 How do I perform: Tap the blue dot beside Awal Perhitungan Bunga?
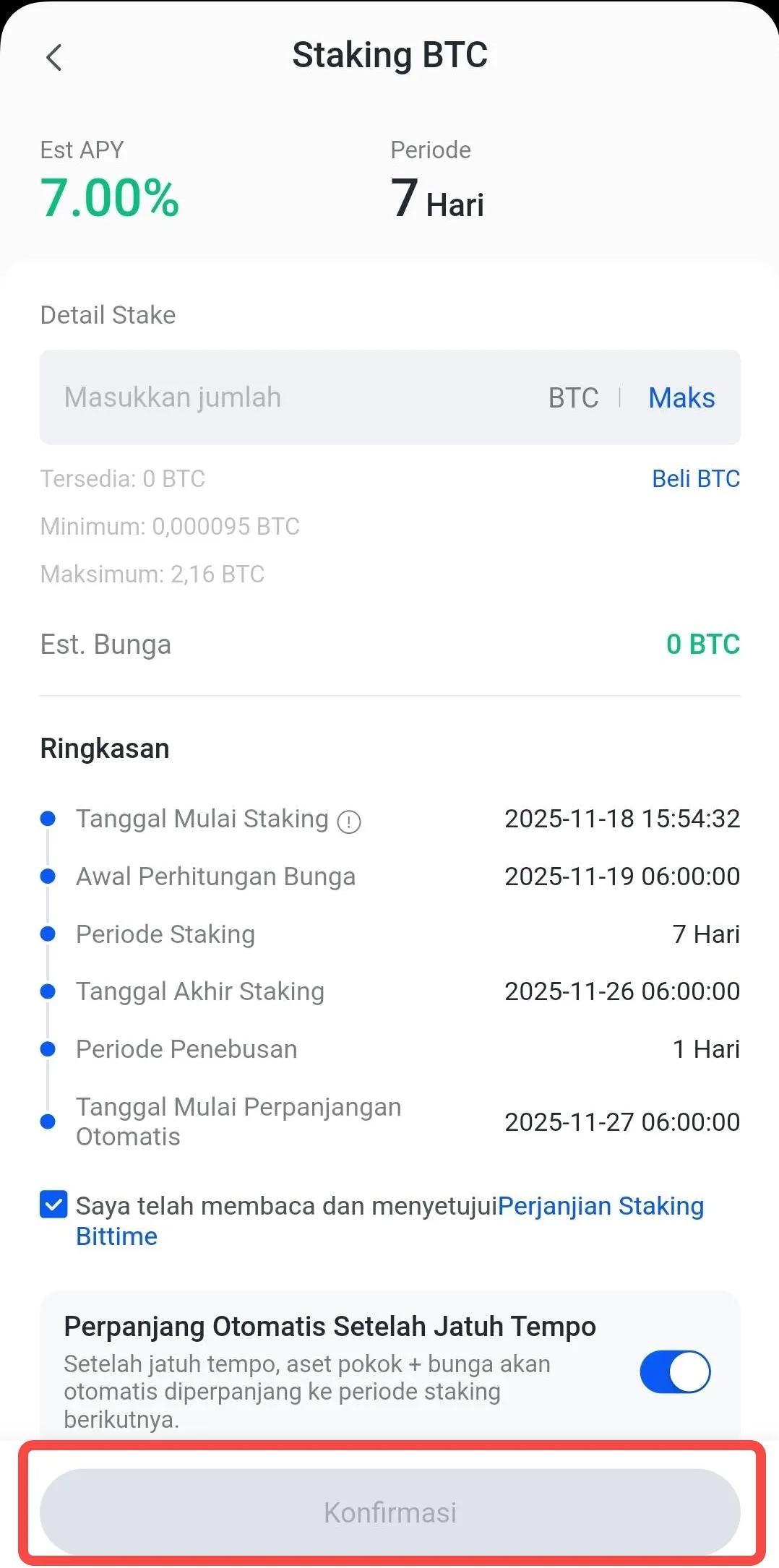pos(48,876)
